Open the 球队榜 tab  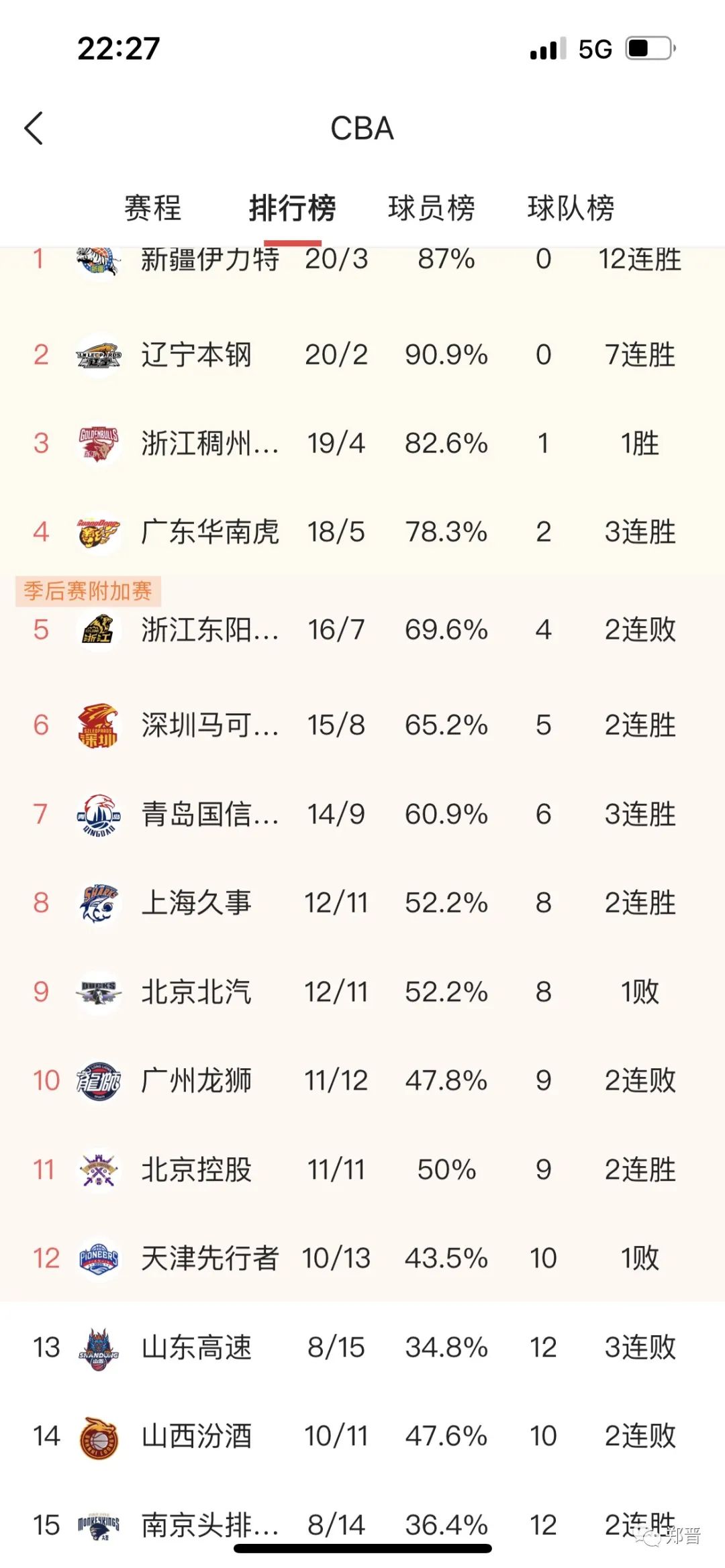point(571,207)
